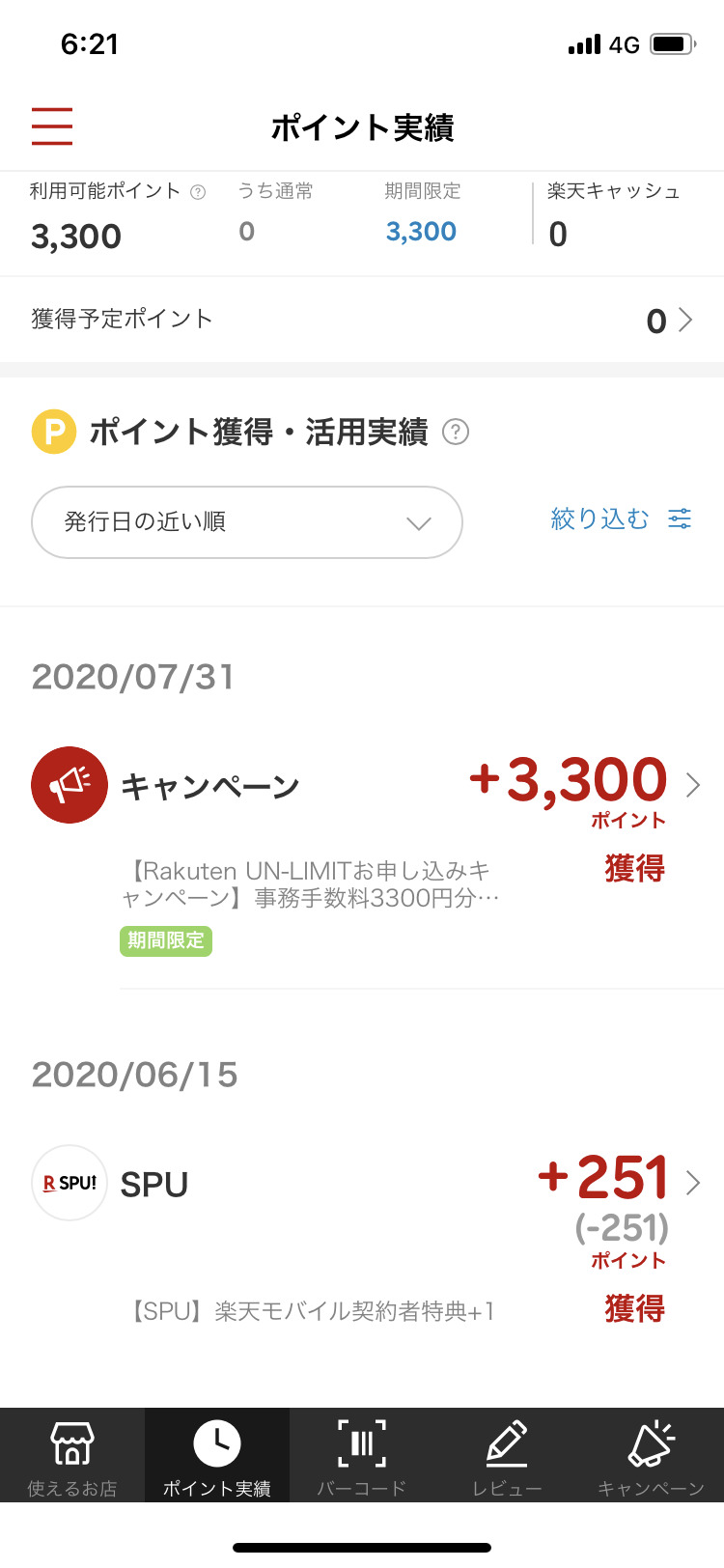Open the hamburger menu
The width and height of the screenshot is (724, 1568).
[52, 126]
